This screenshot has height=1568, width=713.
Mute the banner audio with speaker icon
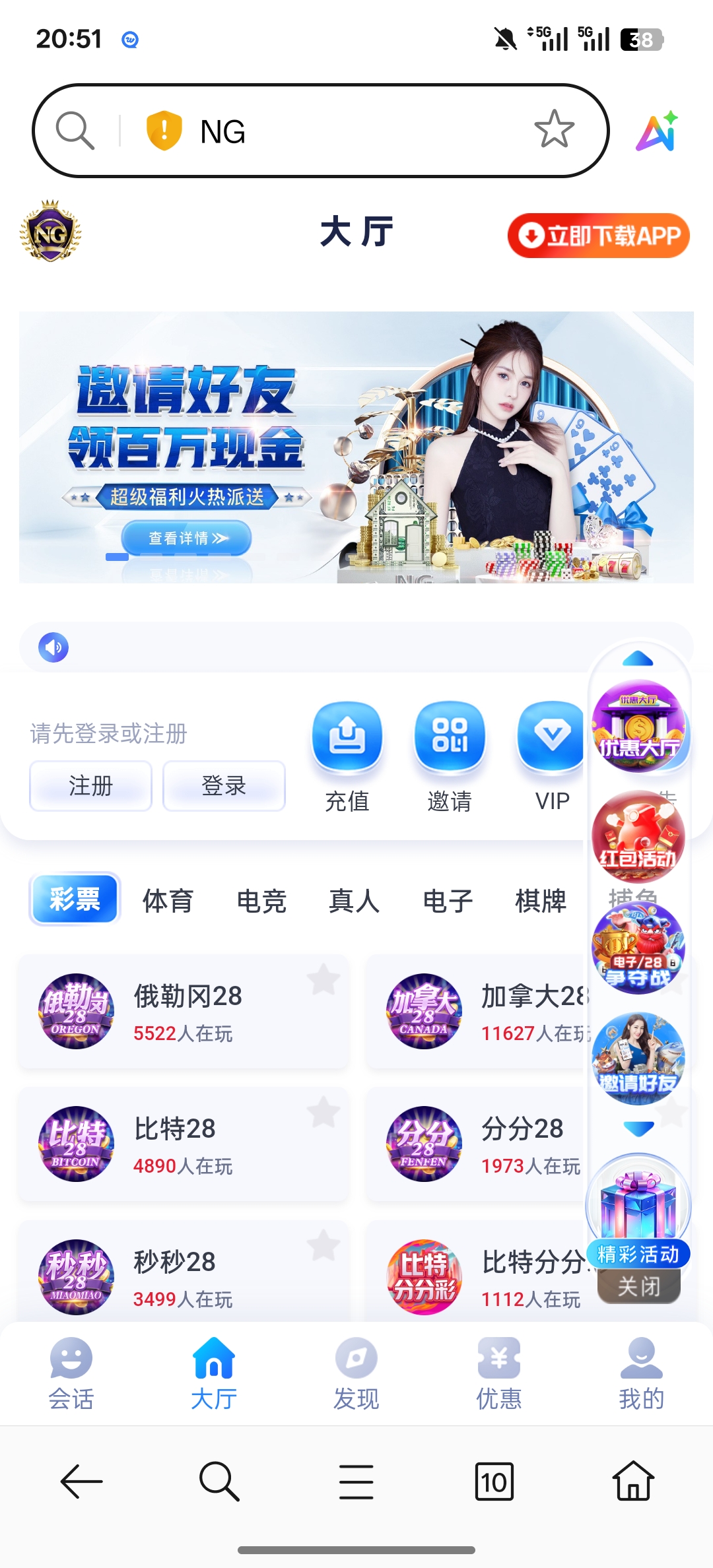click(x=52, y=647)
